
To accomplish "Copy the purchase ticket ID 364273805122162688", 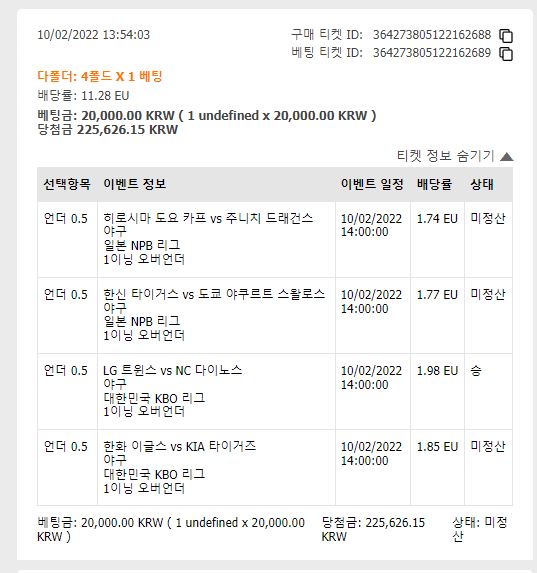I will 506,36.
